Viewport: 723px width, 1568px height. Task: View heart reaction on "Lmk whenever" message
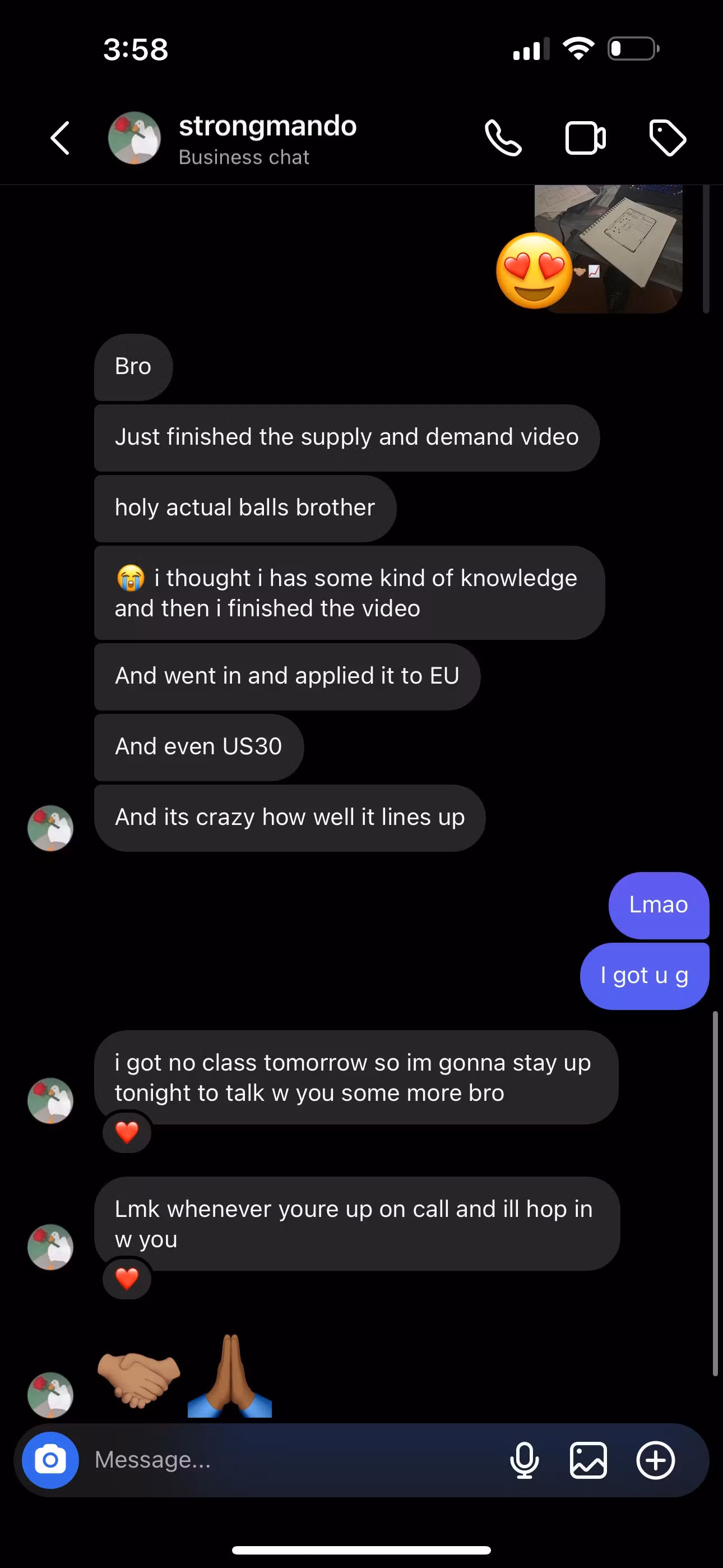coord(127,1278)
